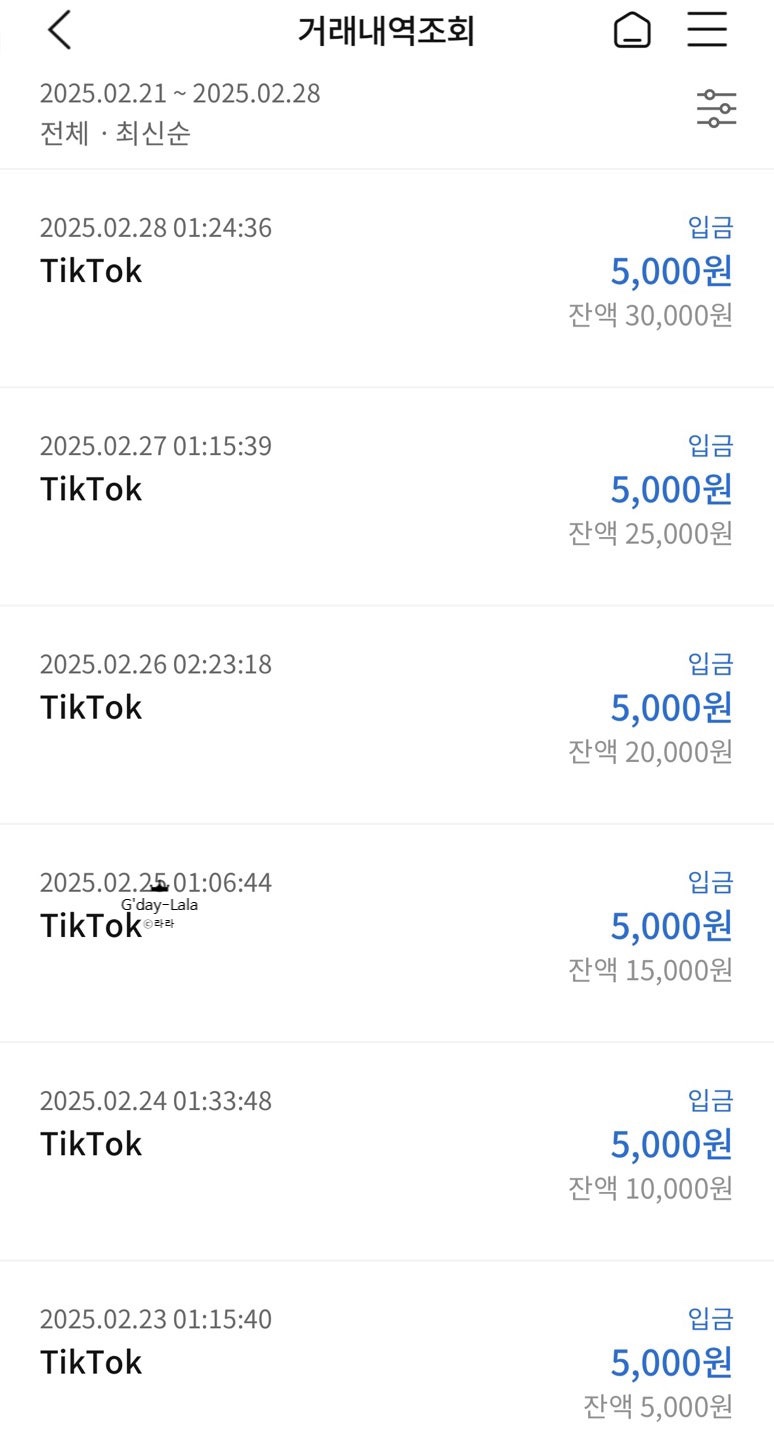Viewport: 774px width, 1440px height.
Task: Open the 2025.02.24 TikTok deposit details
Action: pos(386,1145)
